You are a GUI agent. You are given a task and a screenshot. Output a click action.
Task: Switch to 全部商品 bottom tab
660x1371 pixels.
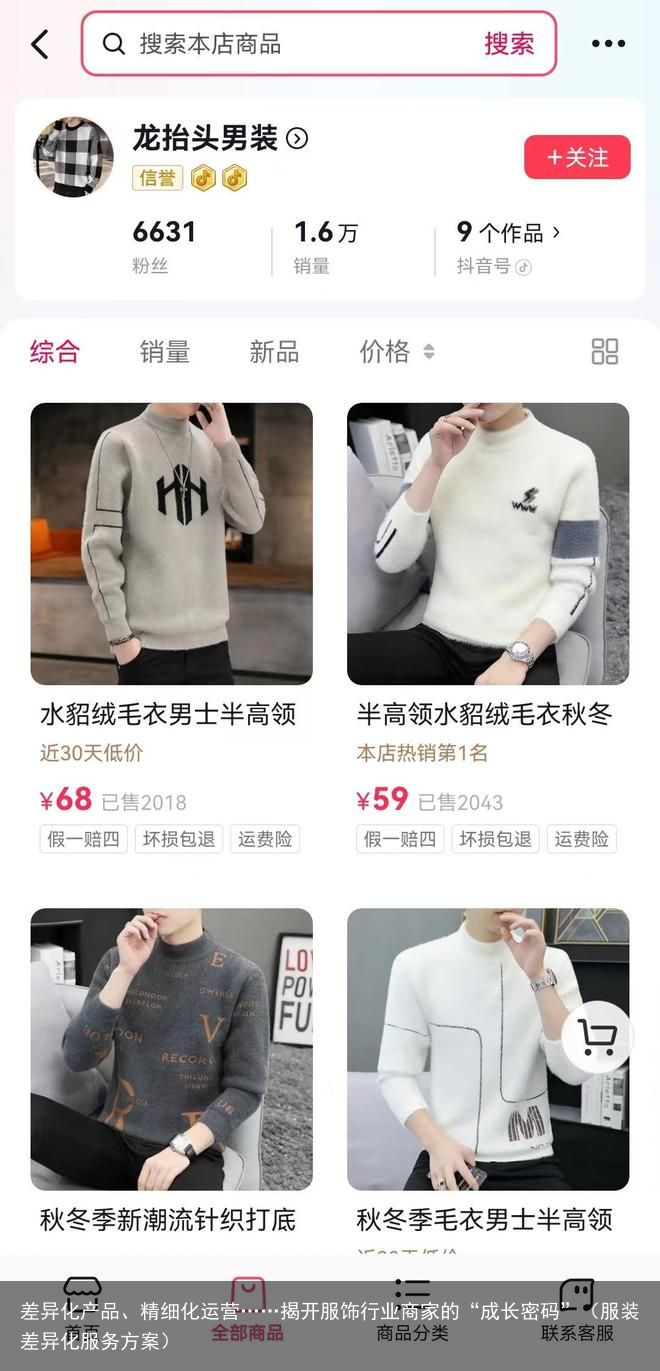247,1310
